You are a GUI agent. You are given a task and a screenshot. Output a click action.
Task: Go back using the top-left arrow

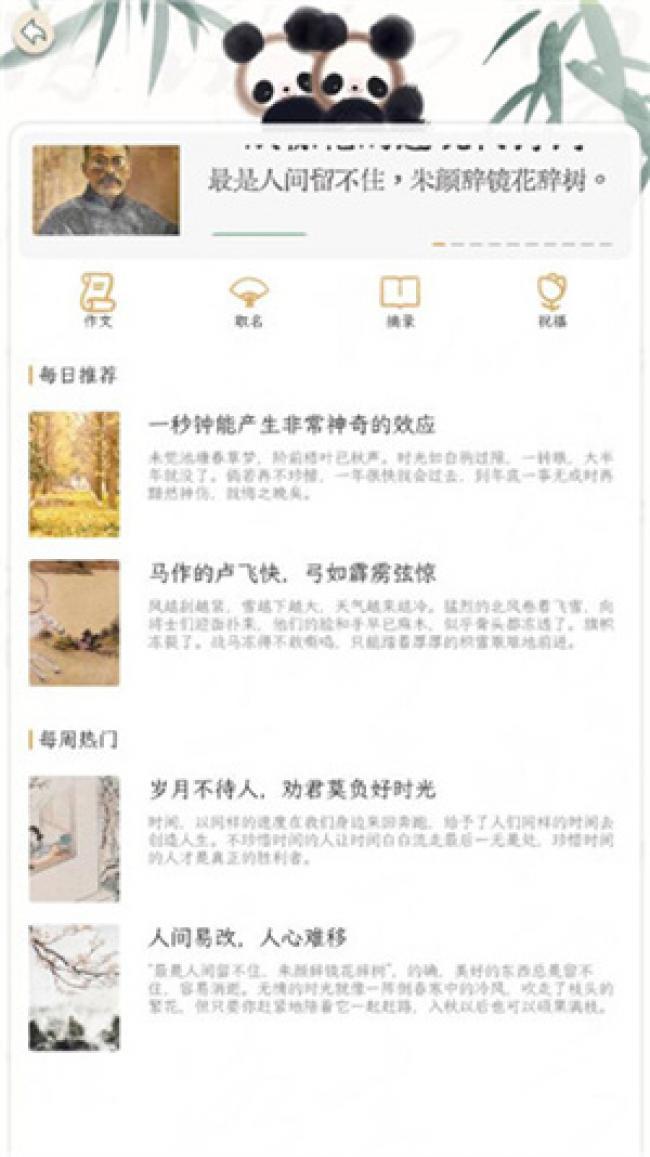[x=33, y=33]
